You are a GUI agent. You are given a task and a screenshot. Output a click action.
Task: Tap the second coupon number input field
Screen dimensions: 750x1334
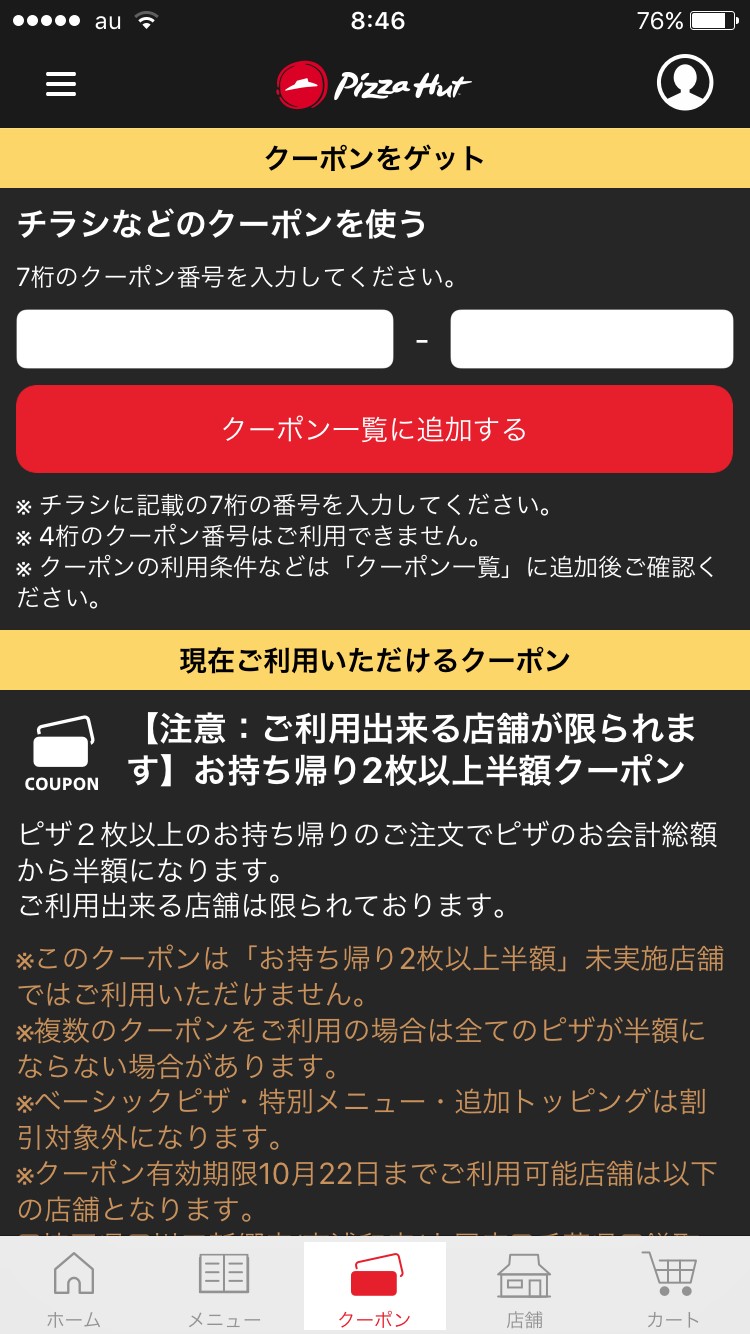[591, 339]
